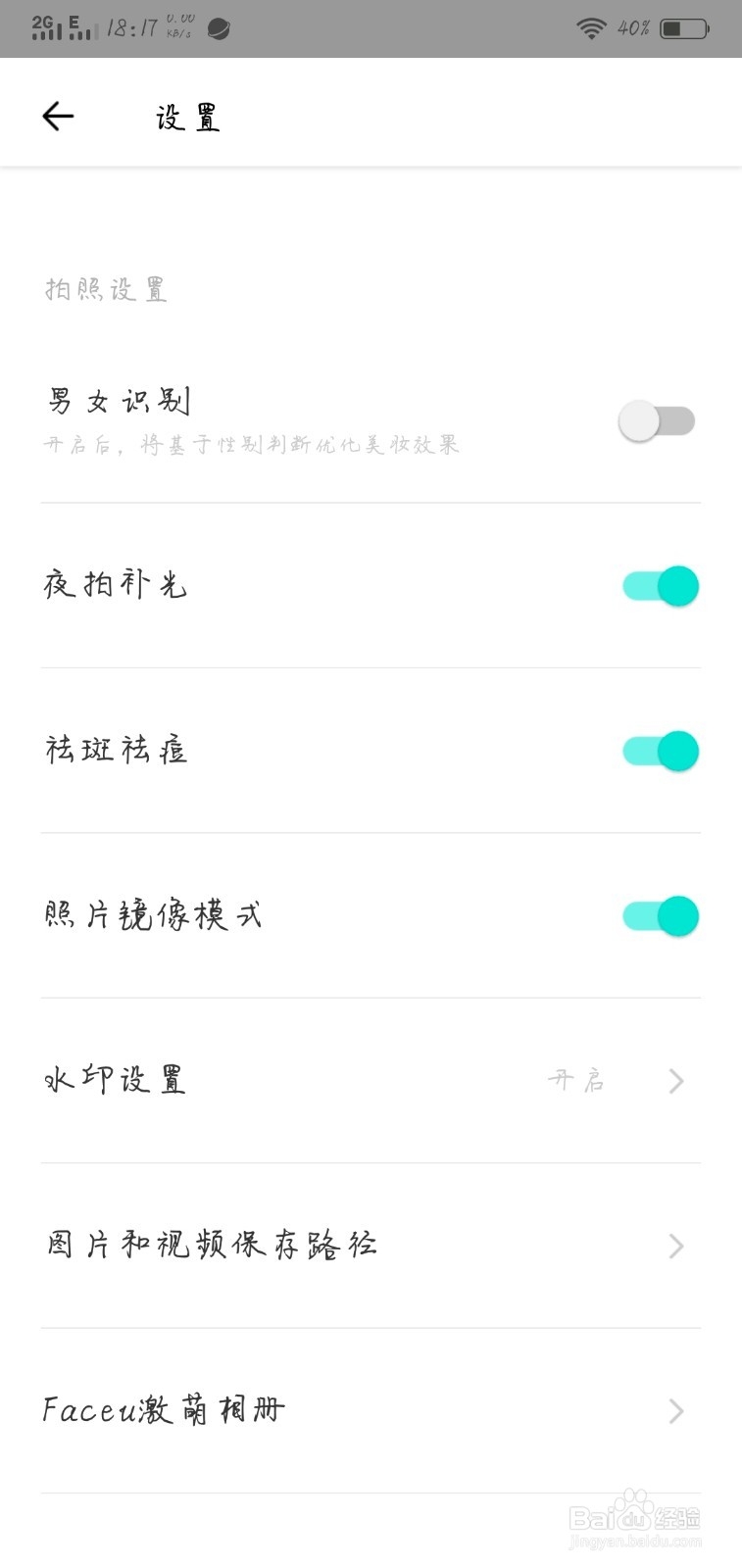Open Faceu激萌相册
Screen dimensions: 742x1568
click(x=371, y=1411)
